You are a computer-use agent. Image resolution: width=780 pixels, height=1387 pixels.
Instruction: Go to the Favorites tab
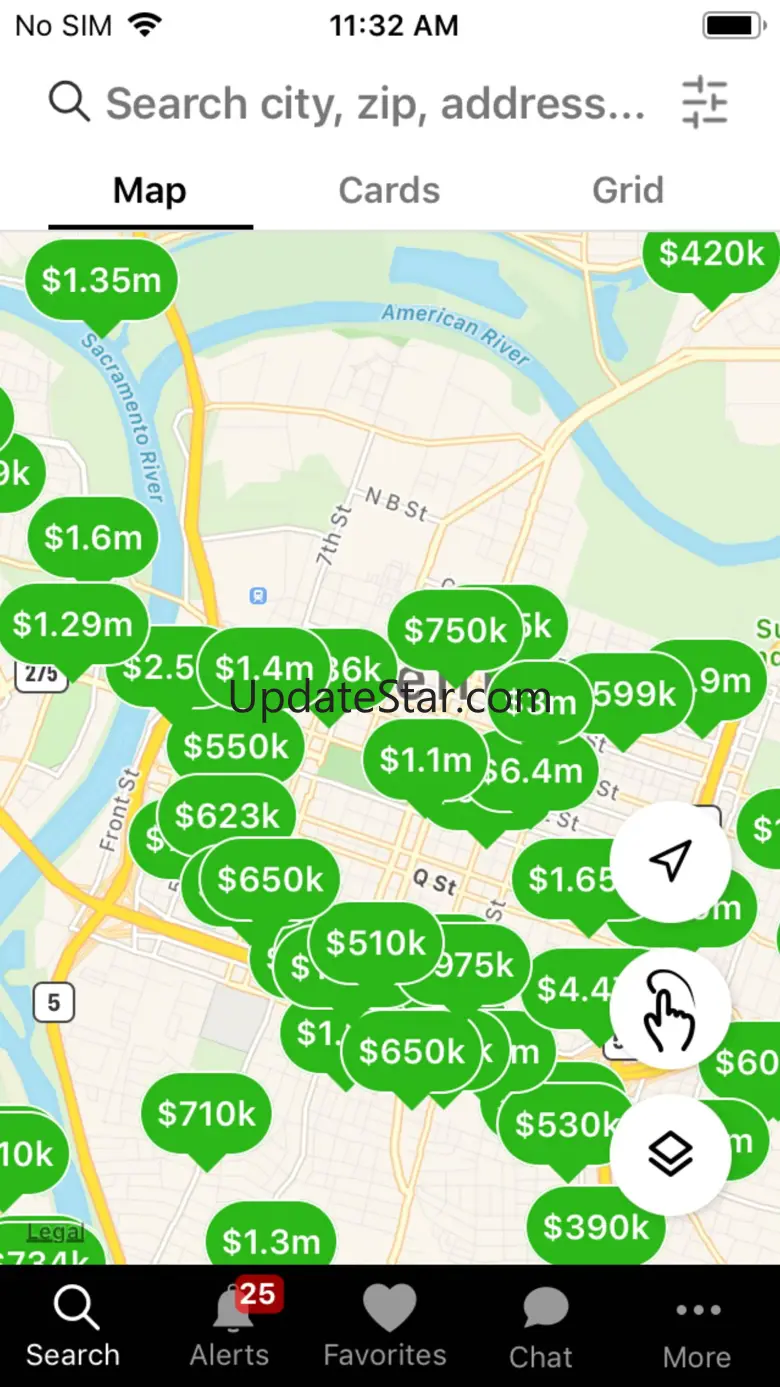(386, 1325)
